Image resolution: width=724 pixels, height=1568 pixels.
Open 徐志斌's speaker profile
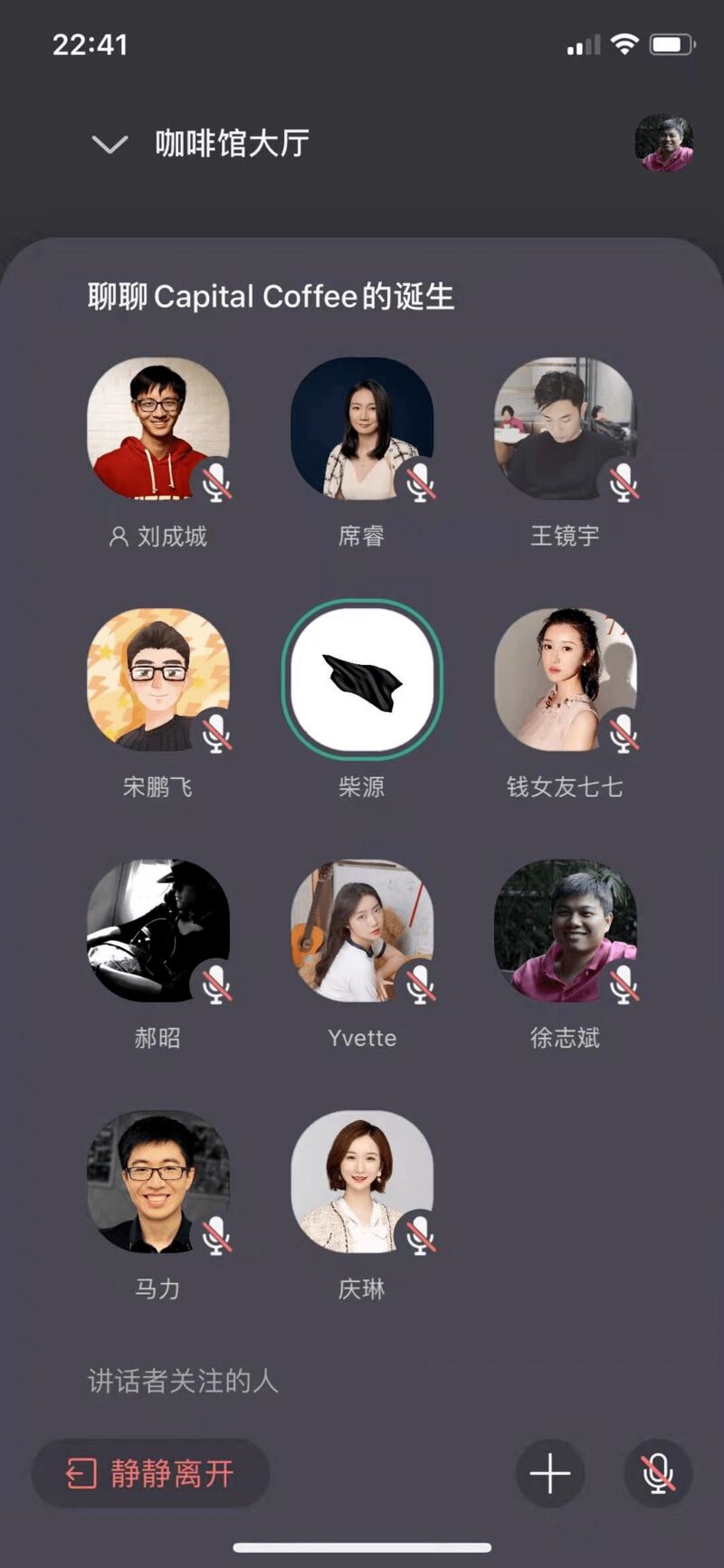click(x=565, y=930)
